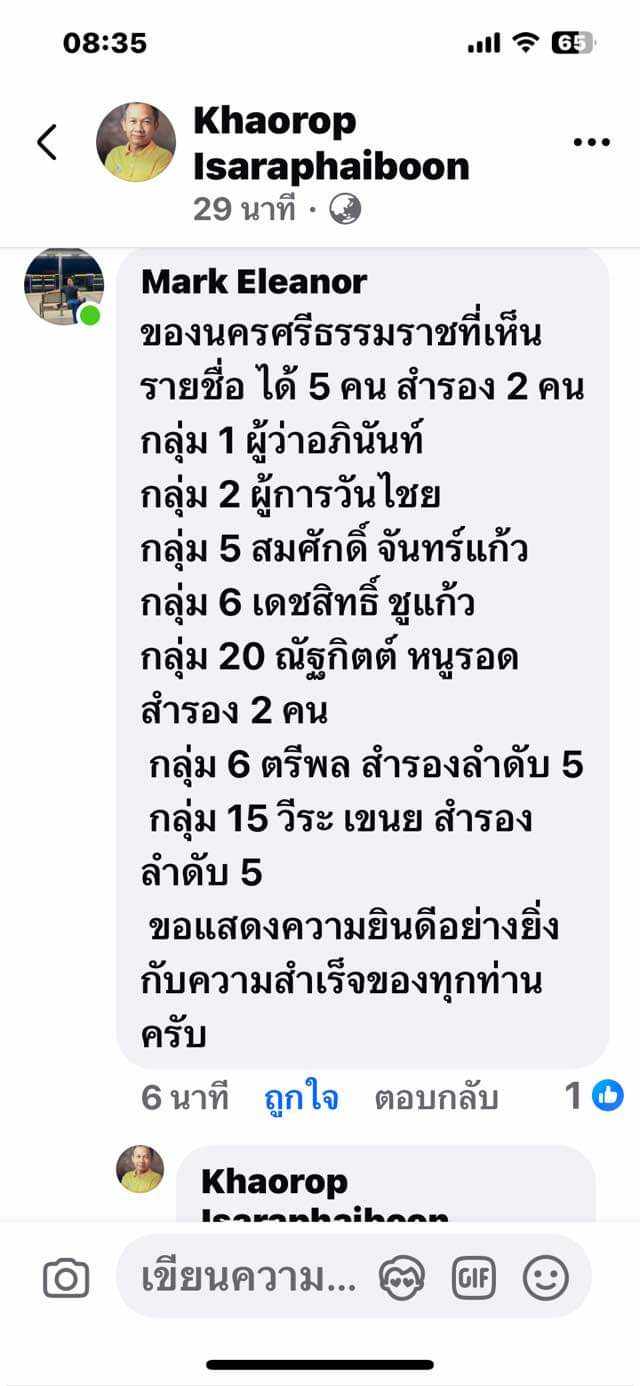The image size is (640, 1386).
Task: Open Mark Eleanor's profile picture
Action: pos(64,286)
